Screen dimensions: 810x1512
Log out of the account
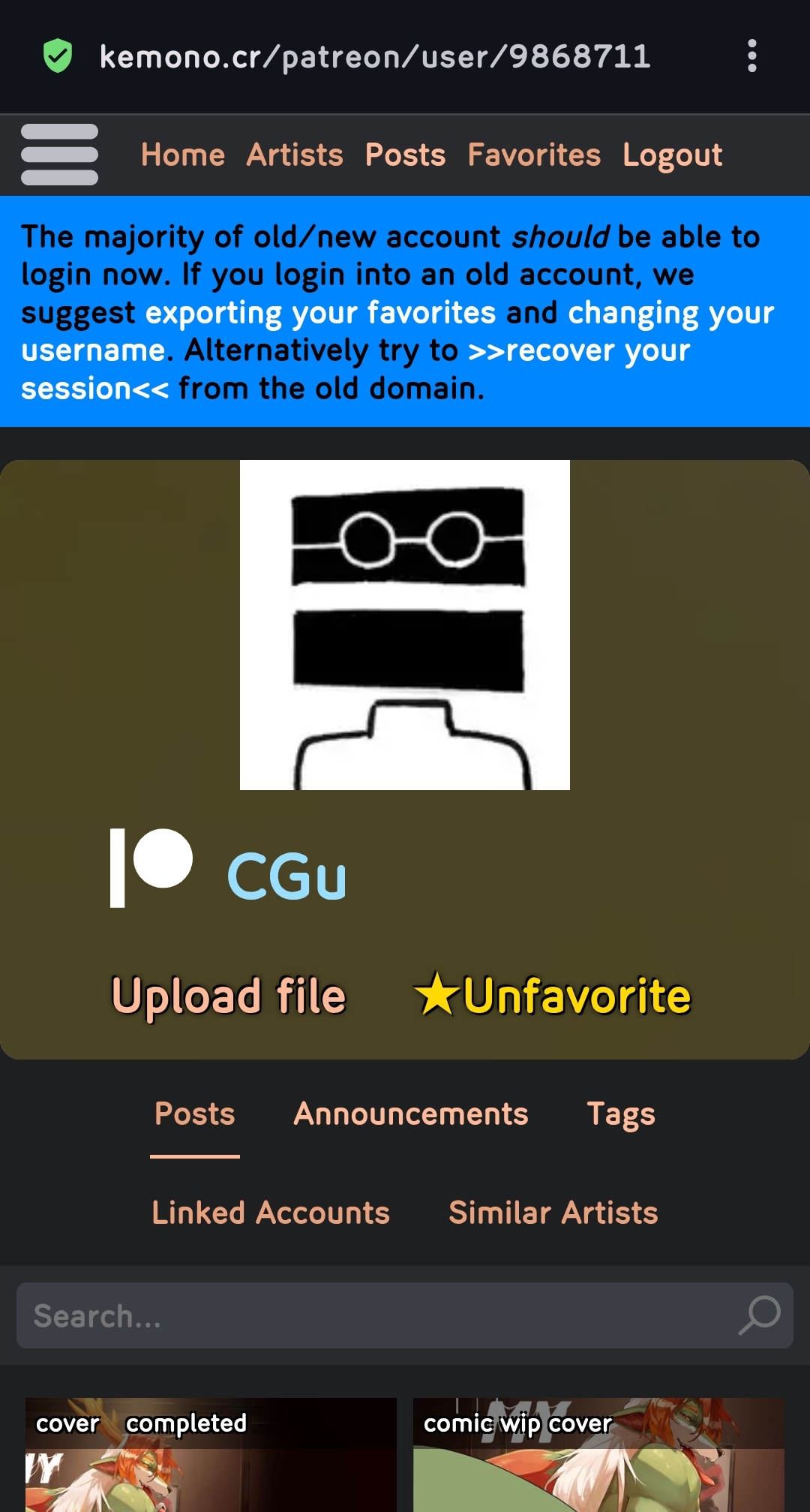(x=672, y=155)
